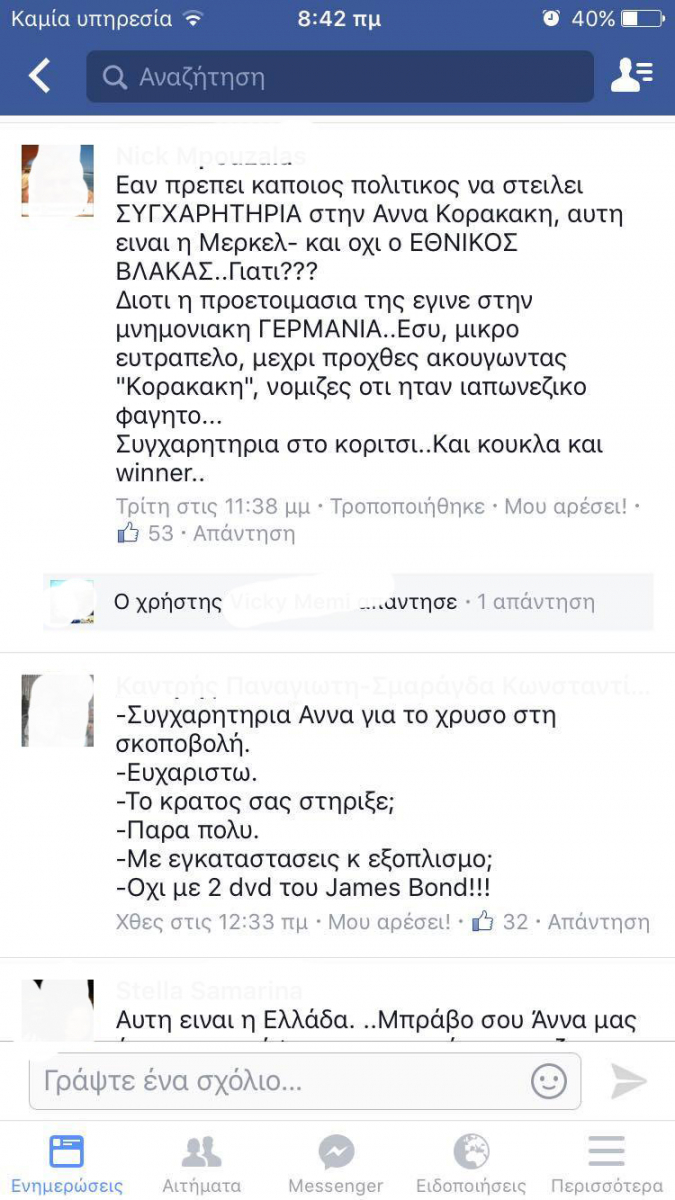675x1200 pixels.
Task: Open the friends list icon at top right
Action: (631, 76)
